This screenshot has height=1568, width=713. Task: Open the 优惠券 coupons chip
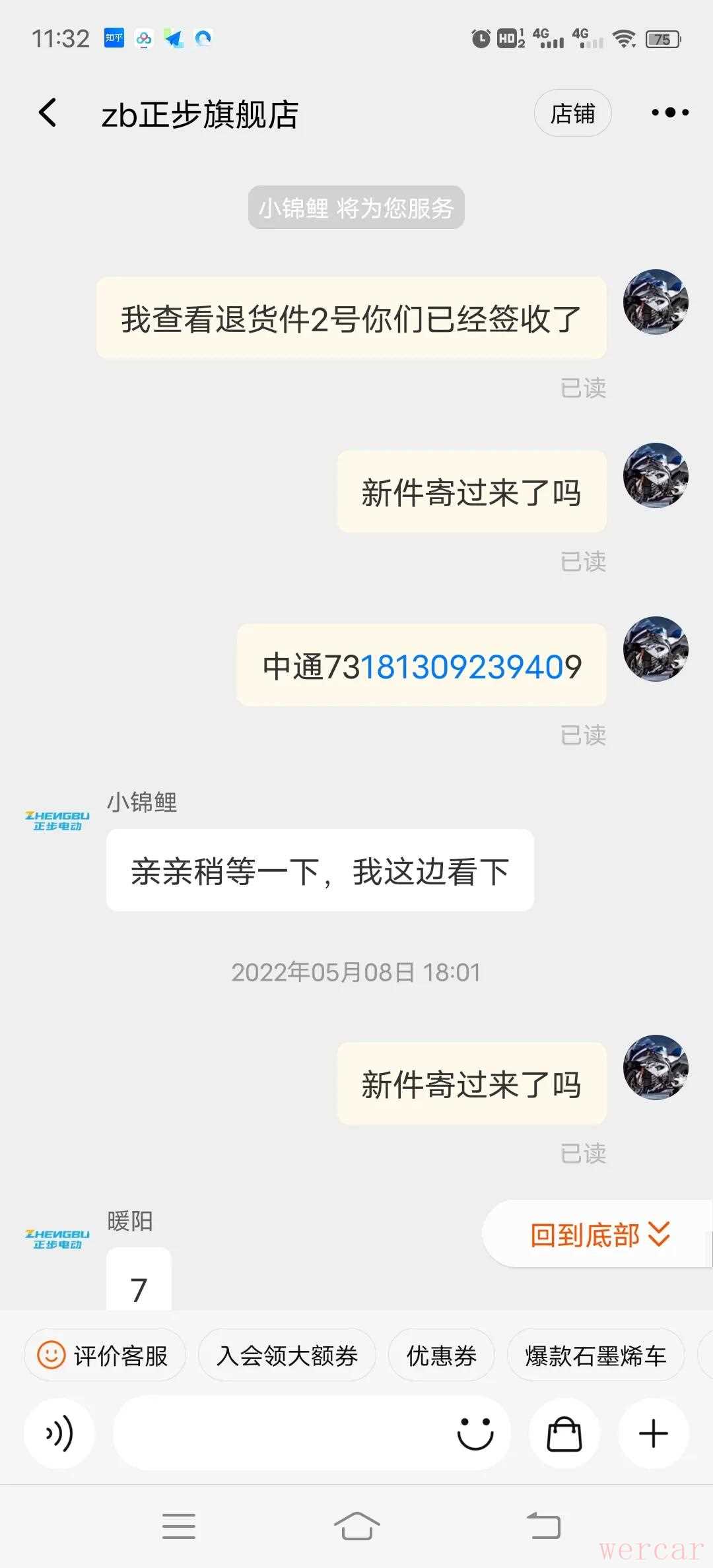click(x=441, y=1356)
